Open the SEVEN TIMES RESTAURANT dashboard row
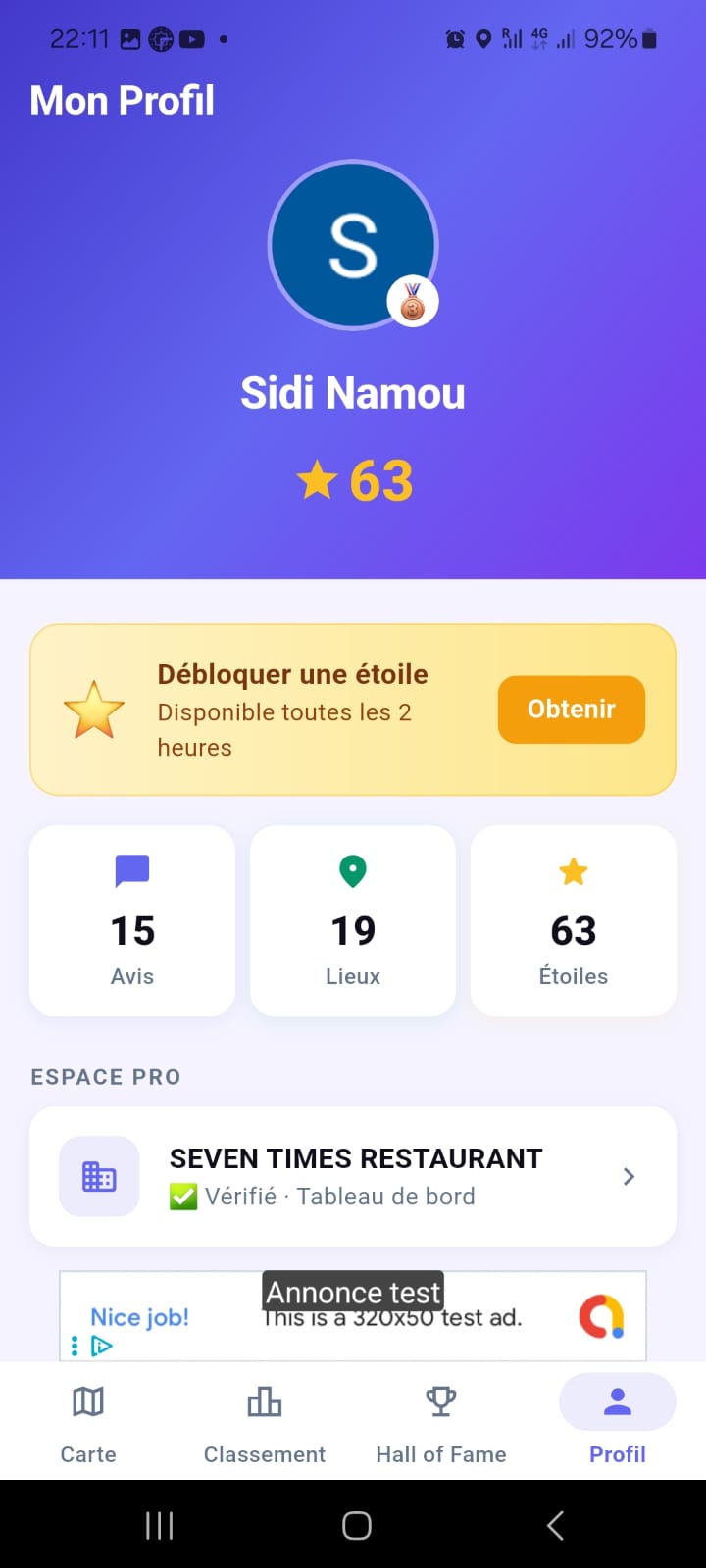The height and width of the screenshot is (1568, 706). pyautogui.click(x=353, y=1176)
